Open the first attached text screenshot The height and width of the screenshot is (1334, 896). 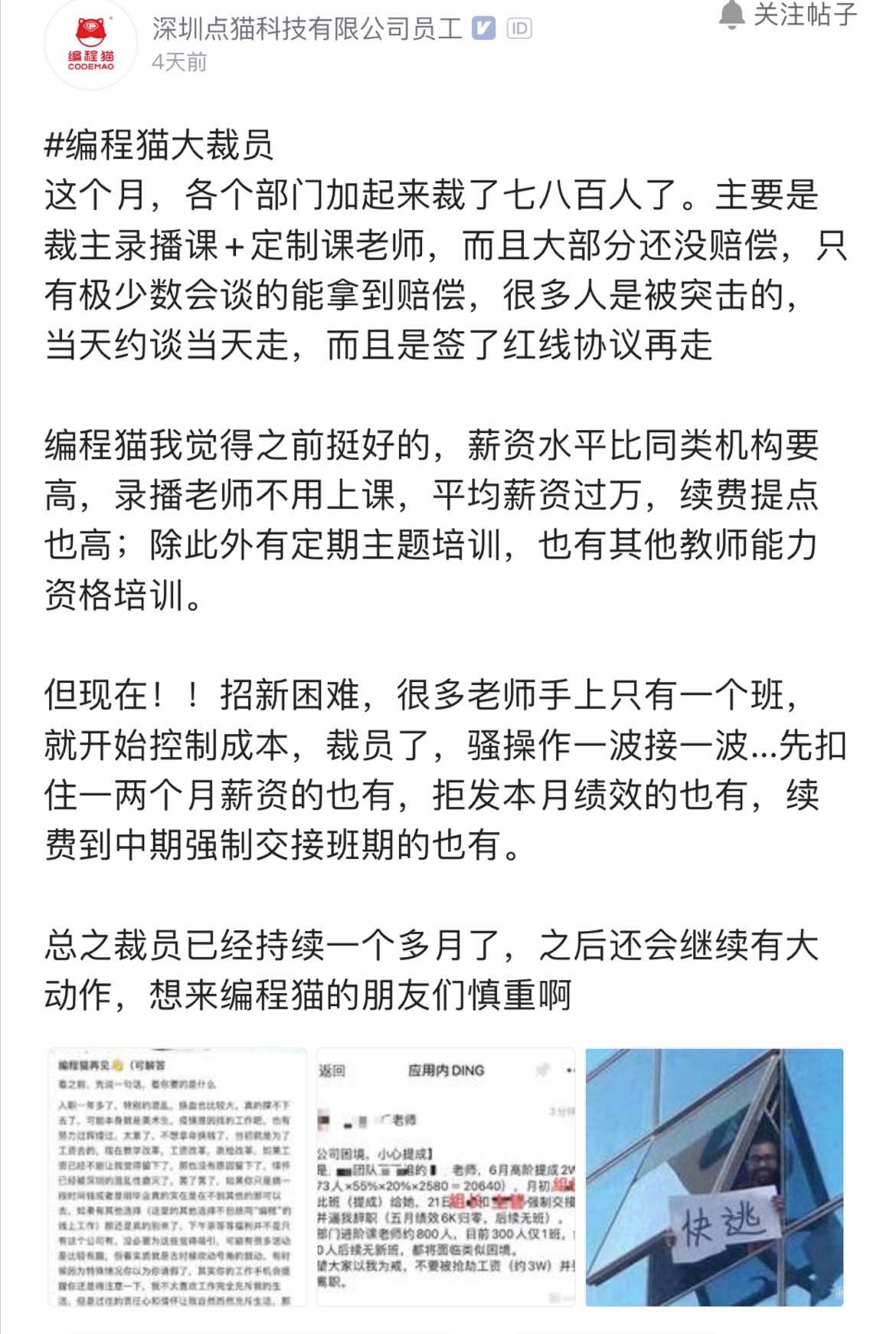177,1177
